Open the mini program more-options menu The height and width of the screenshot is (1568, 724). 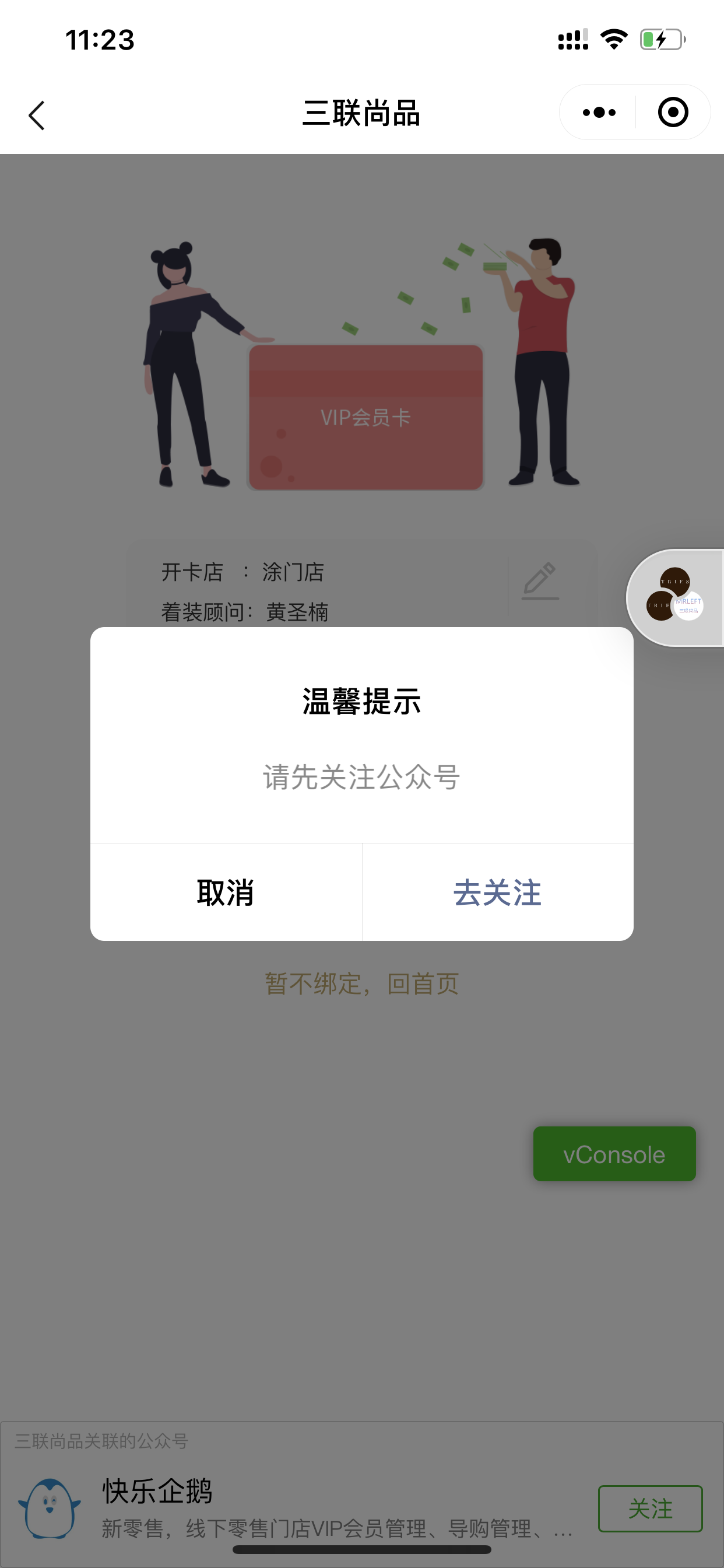pos(599,113)
